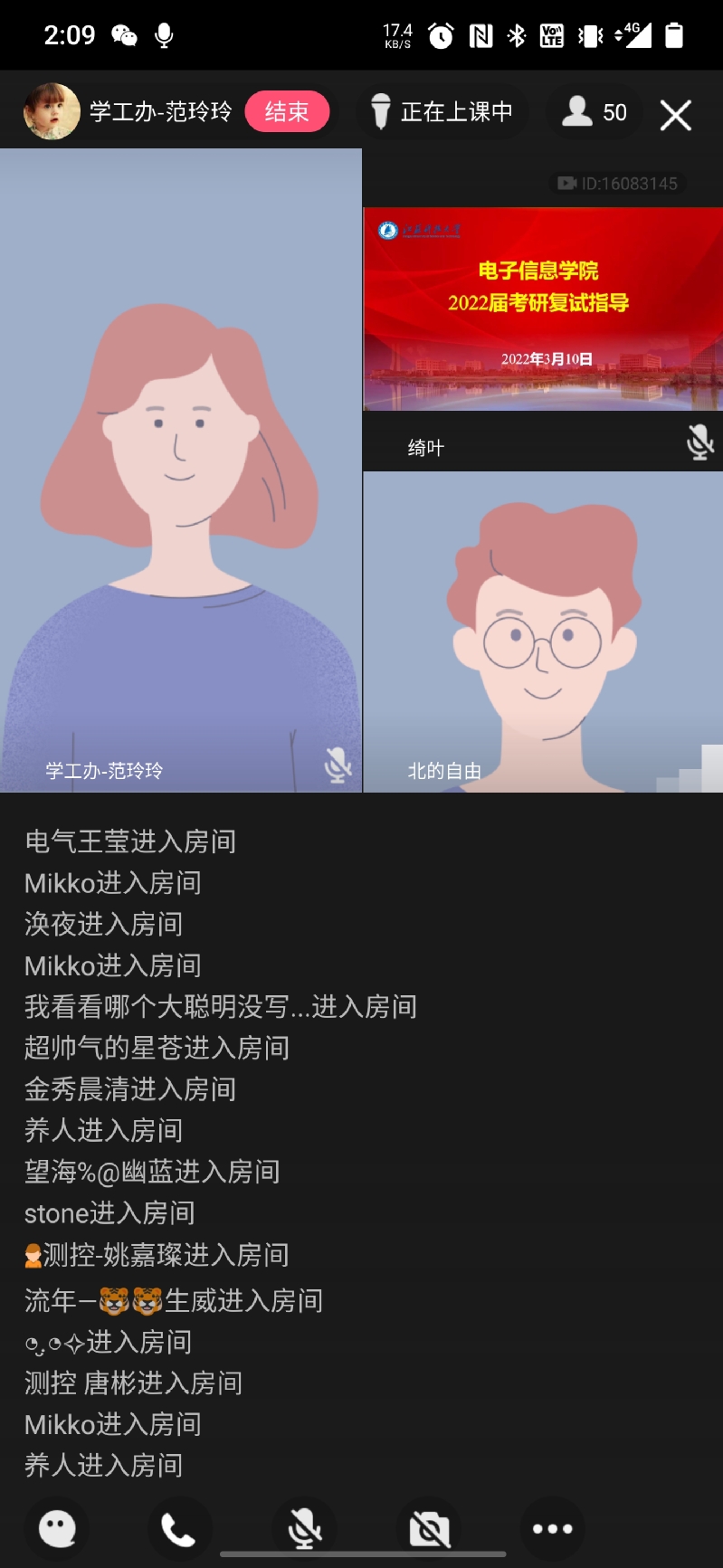Toggle the microphone mute button
723x1568 pixels.
point(304,1529)
